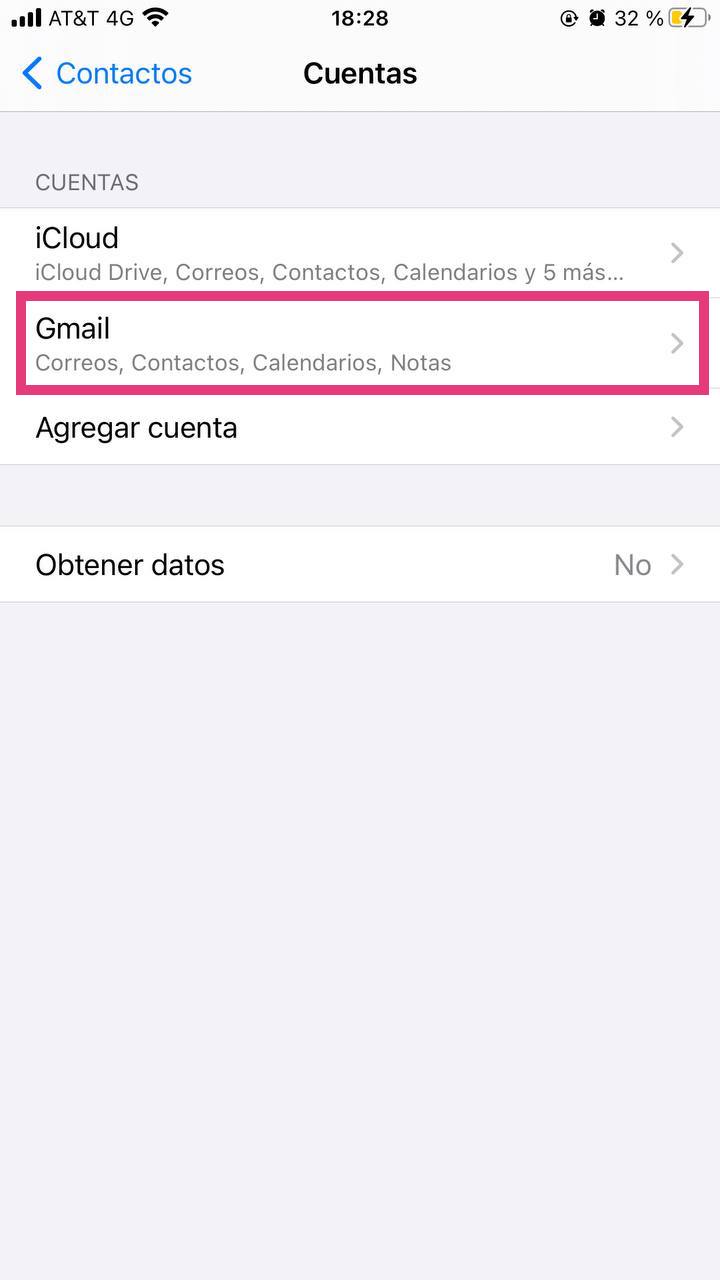Tap the time 18:28 in the status bar
The width and height of the screenshot is (720, 1280).
(360, 17)
